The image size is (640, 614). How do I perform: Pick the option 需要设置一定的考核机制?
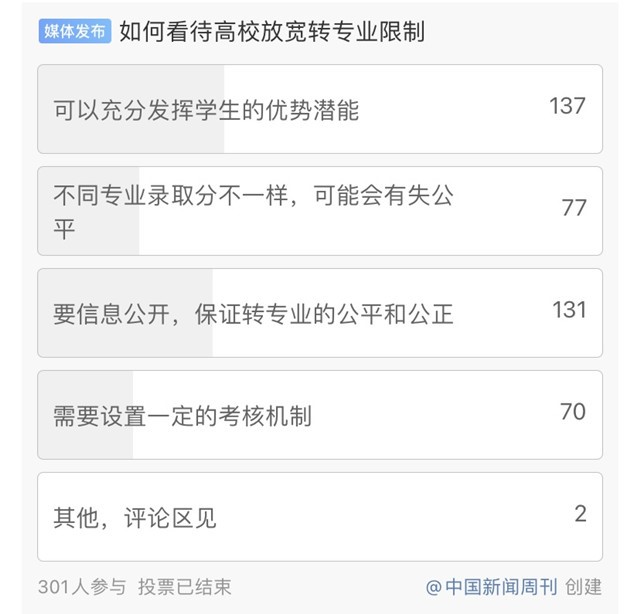[320, 415]
